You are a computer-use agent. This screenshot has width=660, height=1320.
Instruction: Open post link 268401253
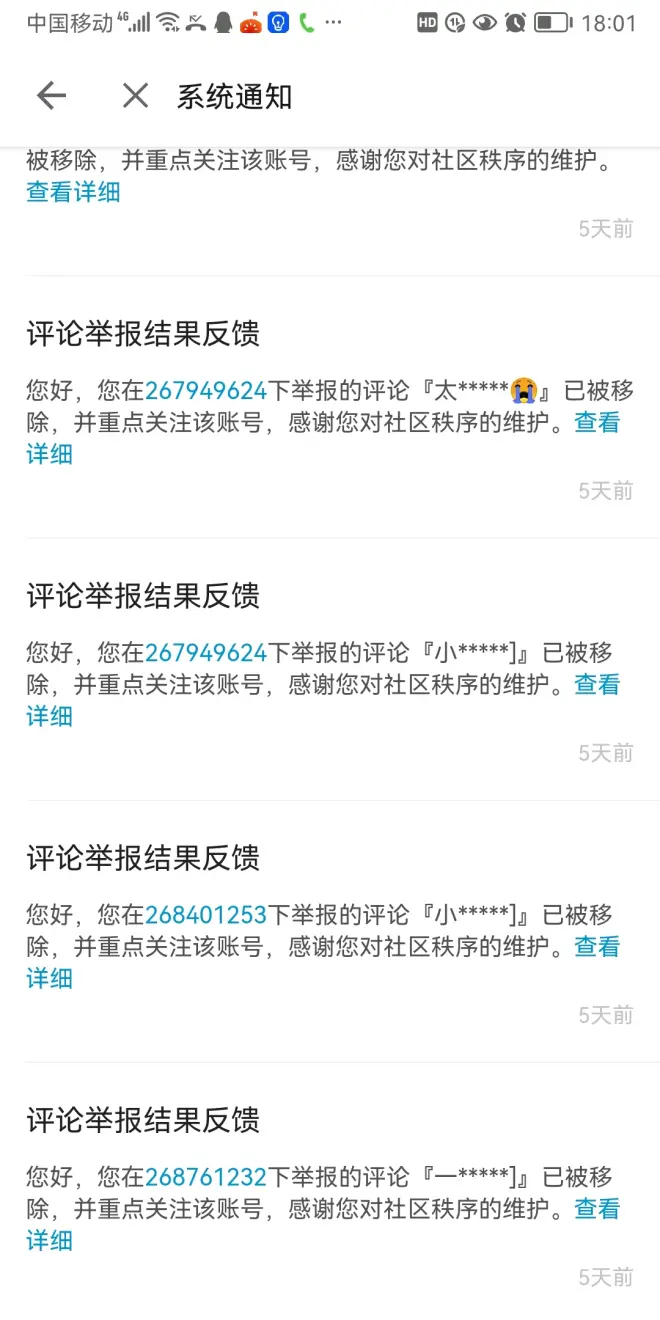(x=206, y=915)
